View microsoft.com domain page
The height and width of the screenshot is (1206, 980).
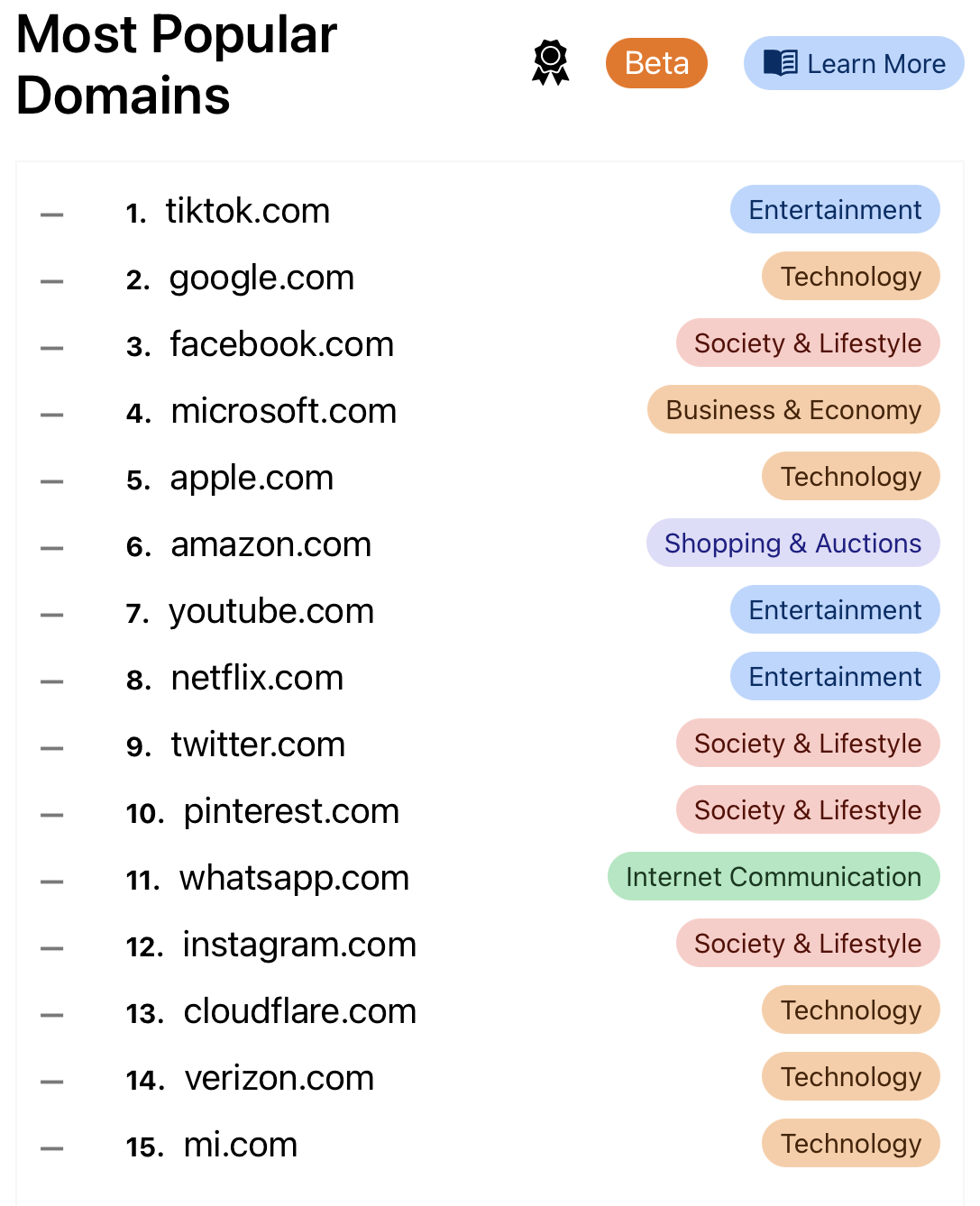(x=283, y=411)
